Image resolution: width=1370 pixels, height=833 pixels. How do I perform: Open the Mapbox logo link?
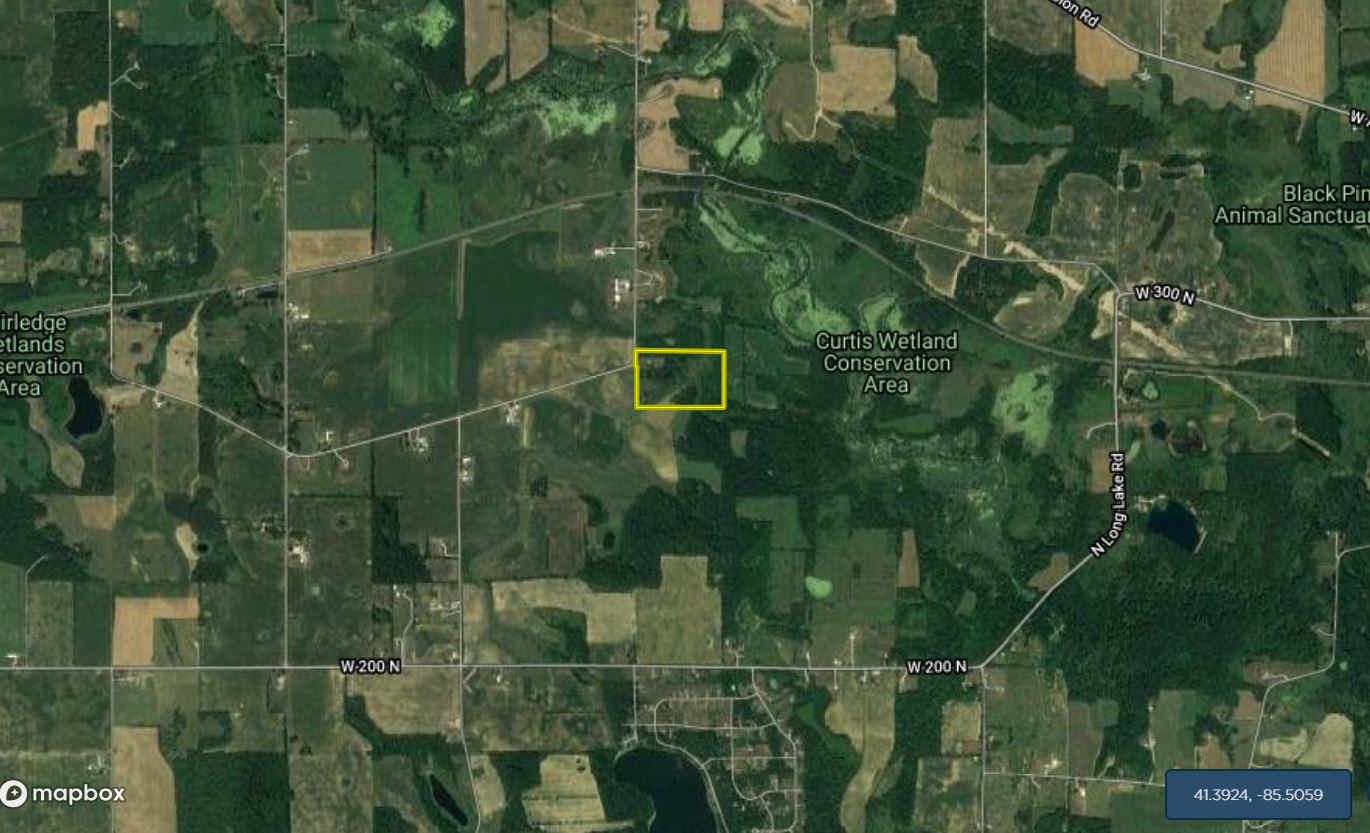(x=64, y=794)
